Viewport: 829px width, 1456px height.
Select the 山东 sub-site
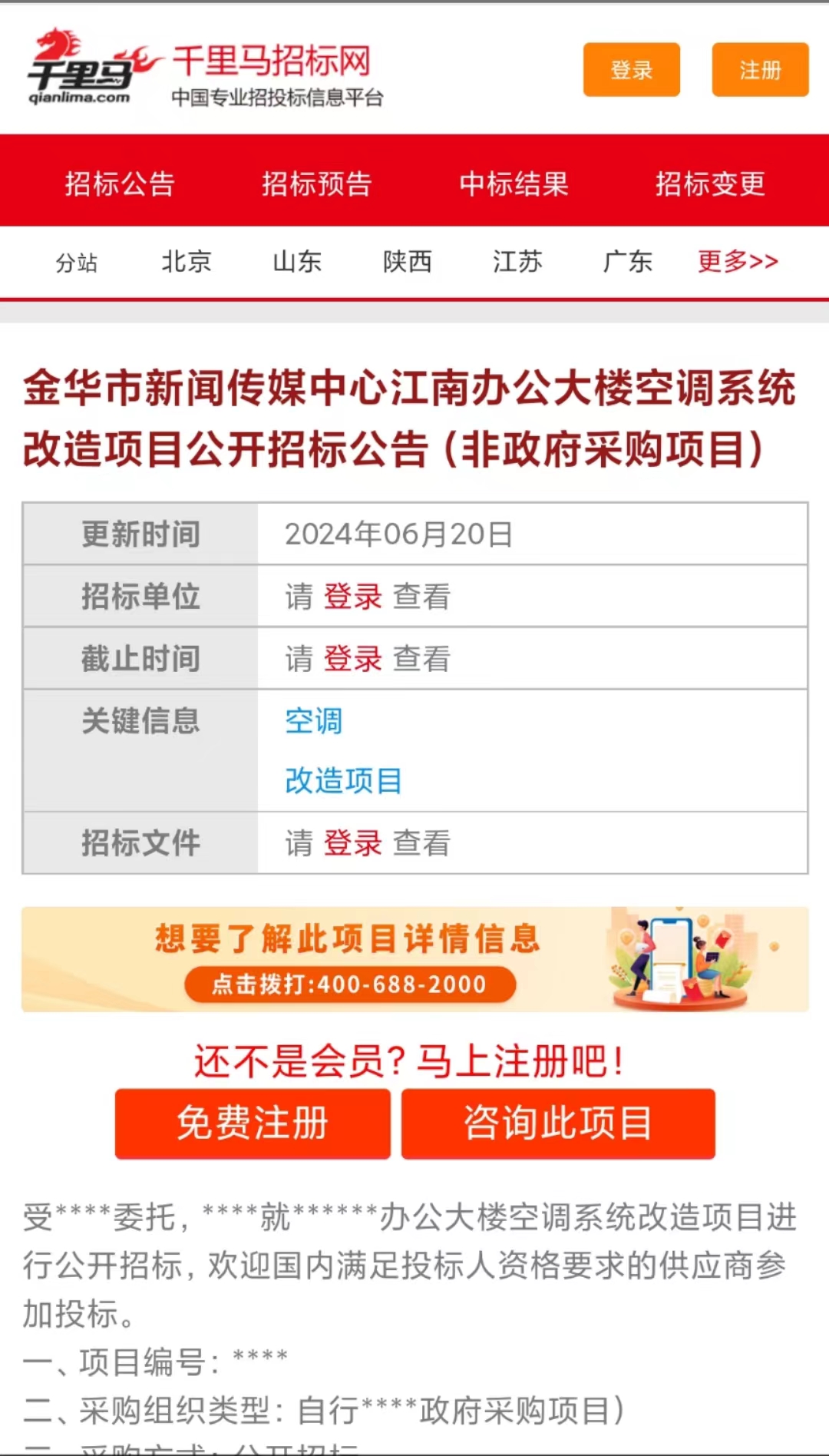(x=297, y=262)
